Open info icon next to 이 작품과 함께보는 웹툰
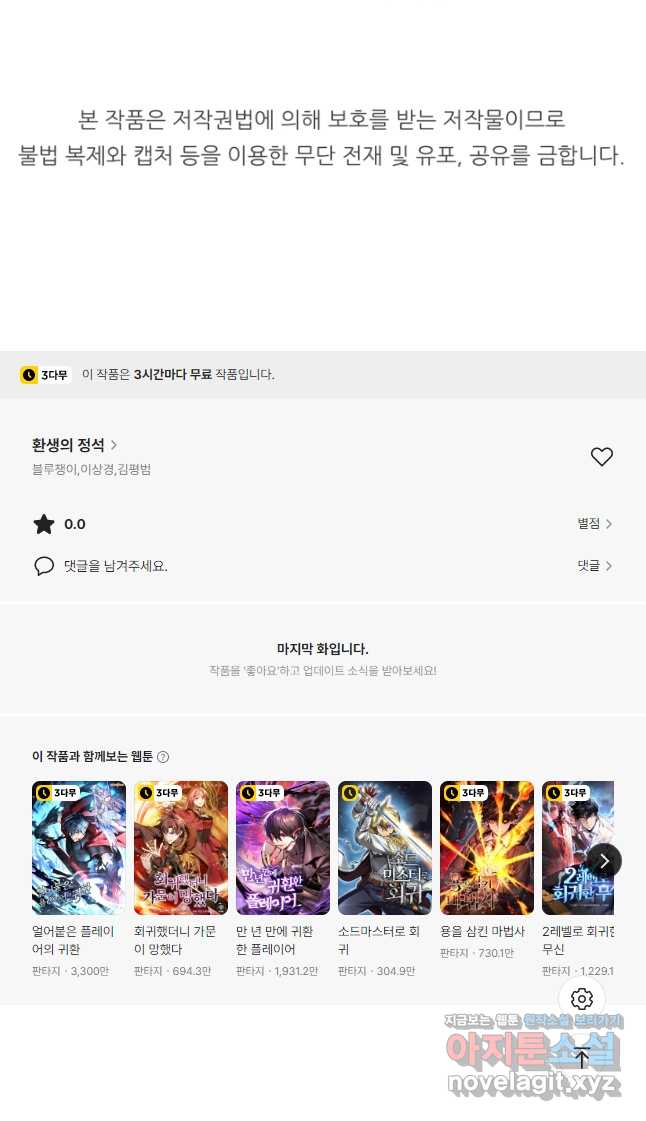 (163, 757)
